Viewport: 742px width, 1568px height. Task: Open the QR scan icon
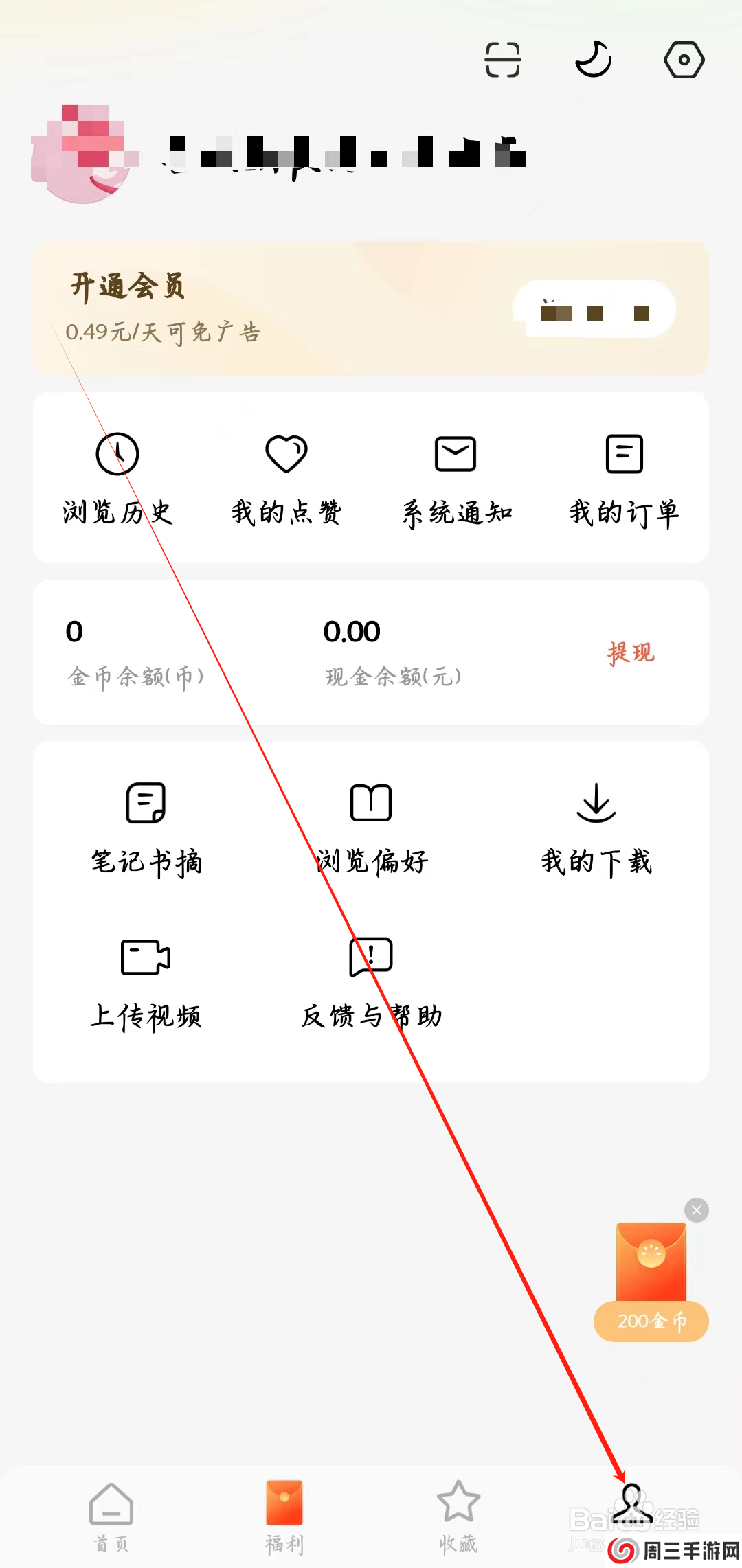click(x=502, y=60)
